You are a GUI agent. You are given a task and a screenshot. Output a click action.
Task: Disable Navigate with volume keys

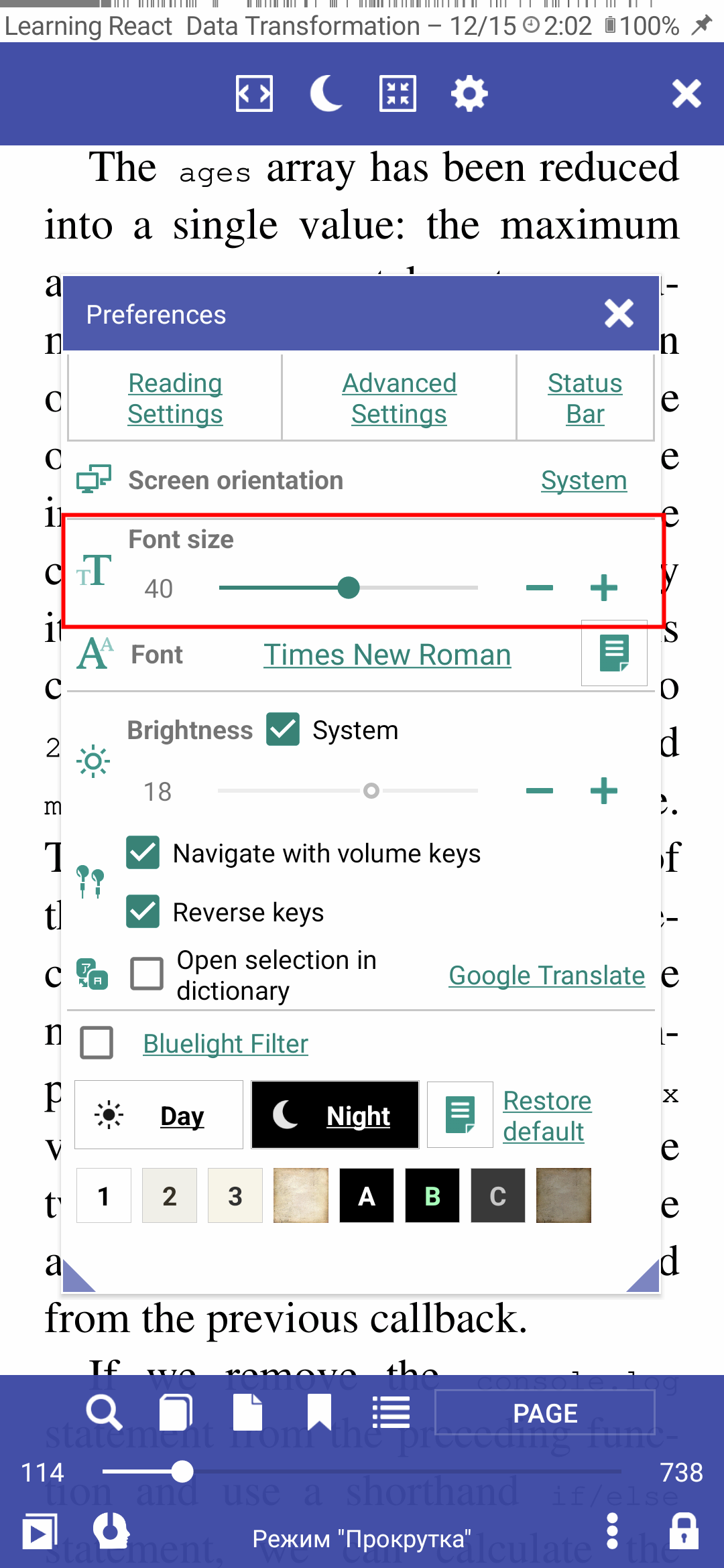(x=143, y=853)
